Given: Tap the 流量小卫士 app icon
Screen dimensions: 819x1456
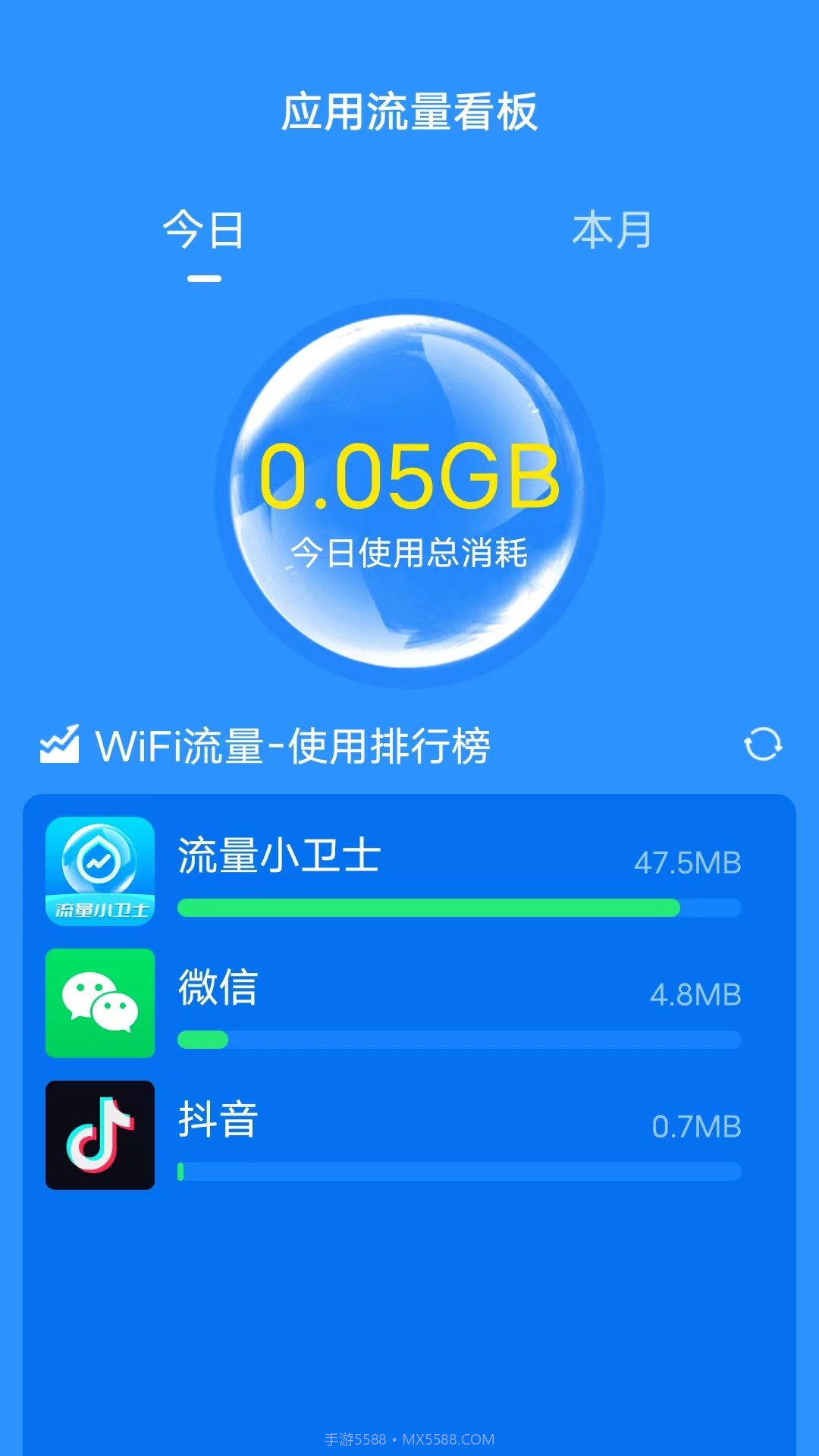Looking at the screenshot, I should click(x=100, y=872).
